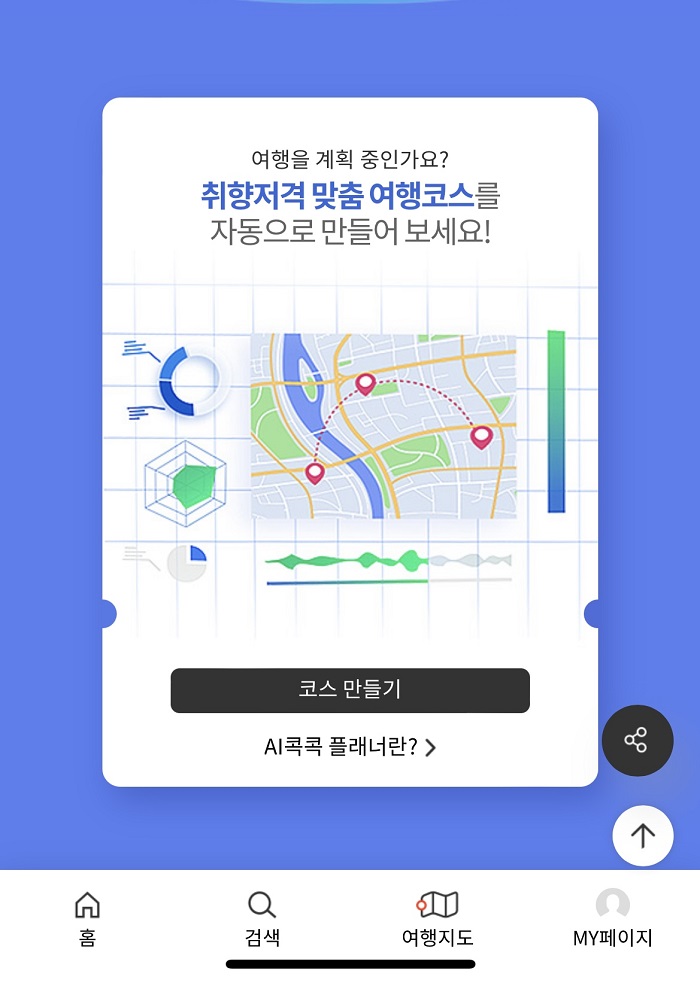Screen dimensions: 700x983
Task: Select the MY페이지 tab
Action: (612, 918)
